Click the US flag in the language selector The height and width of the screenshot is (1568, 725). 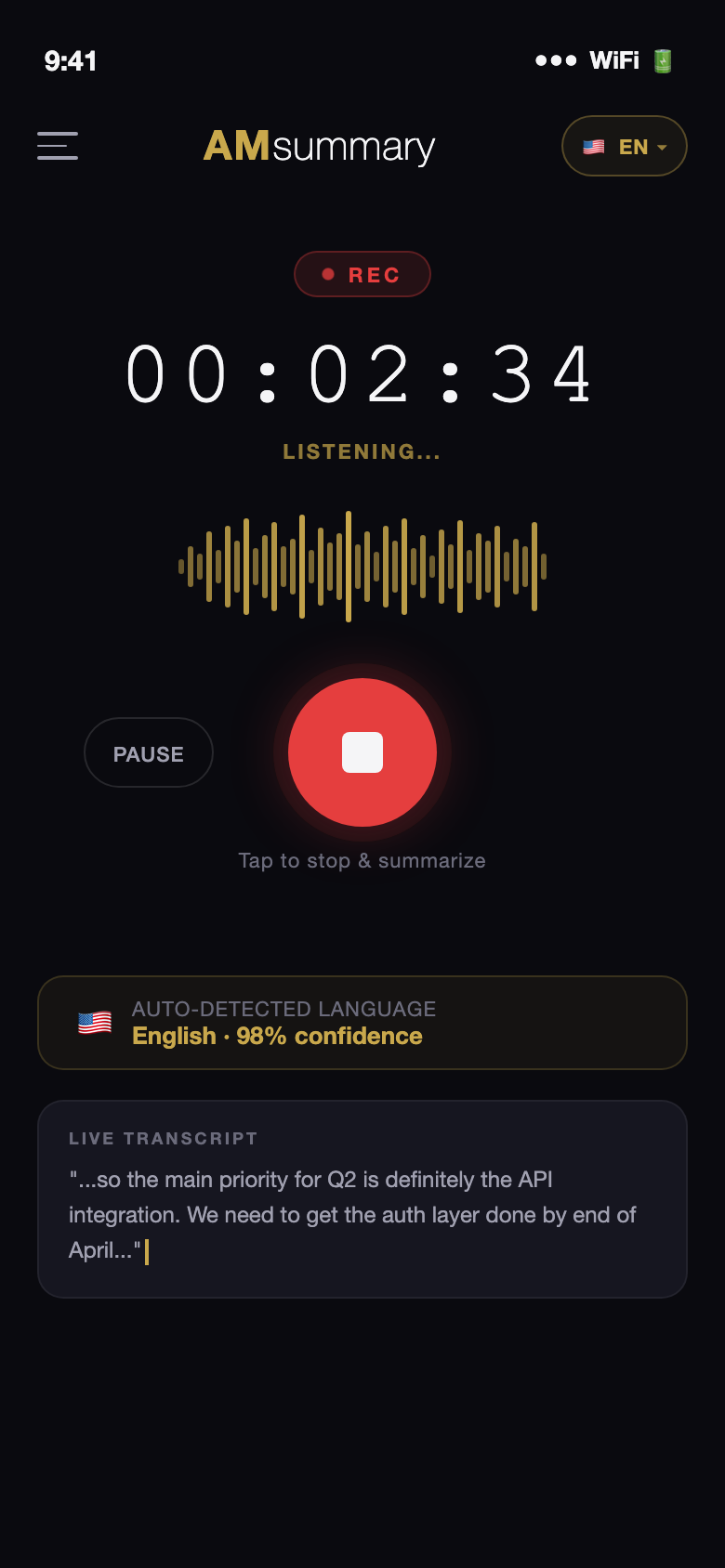(x=592, y=145)
